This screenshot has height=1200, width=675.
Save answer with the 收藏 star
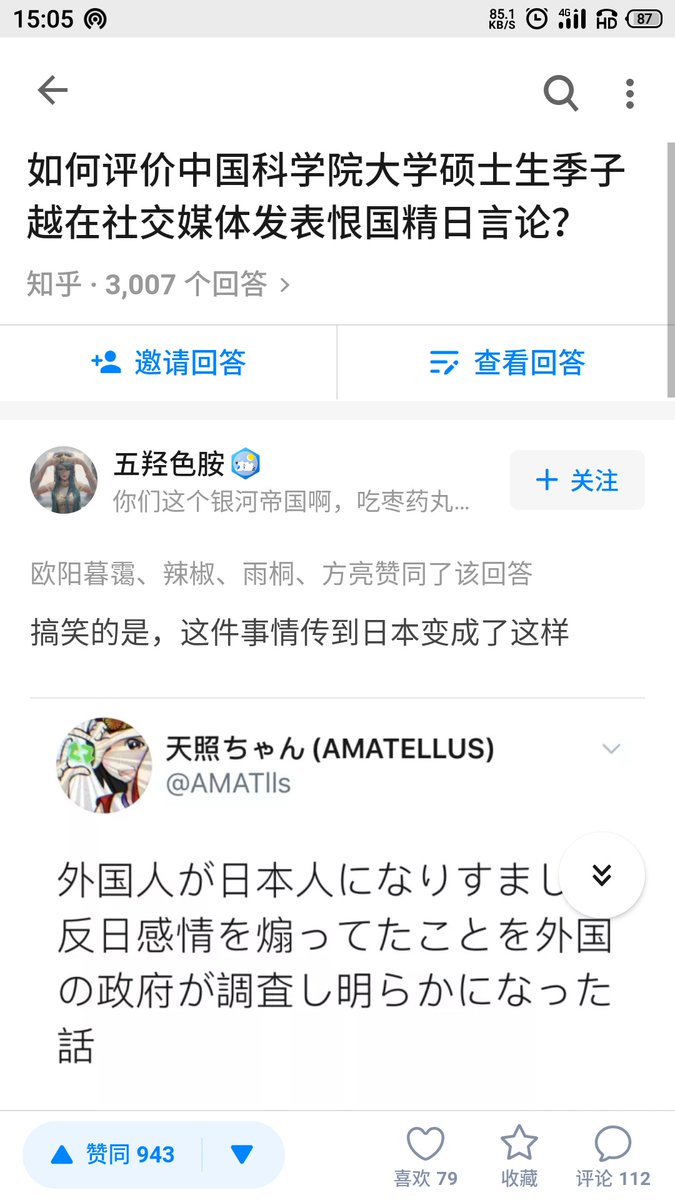519,1154
